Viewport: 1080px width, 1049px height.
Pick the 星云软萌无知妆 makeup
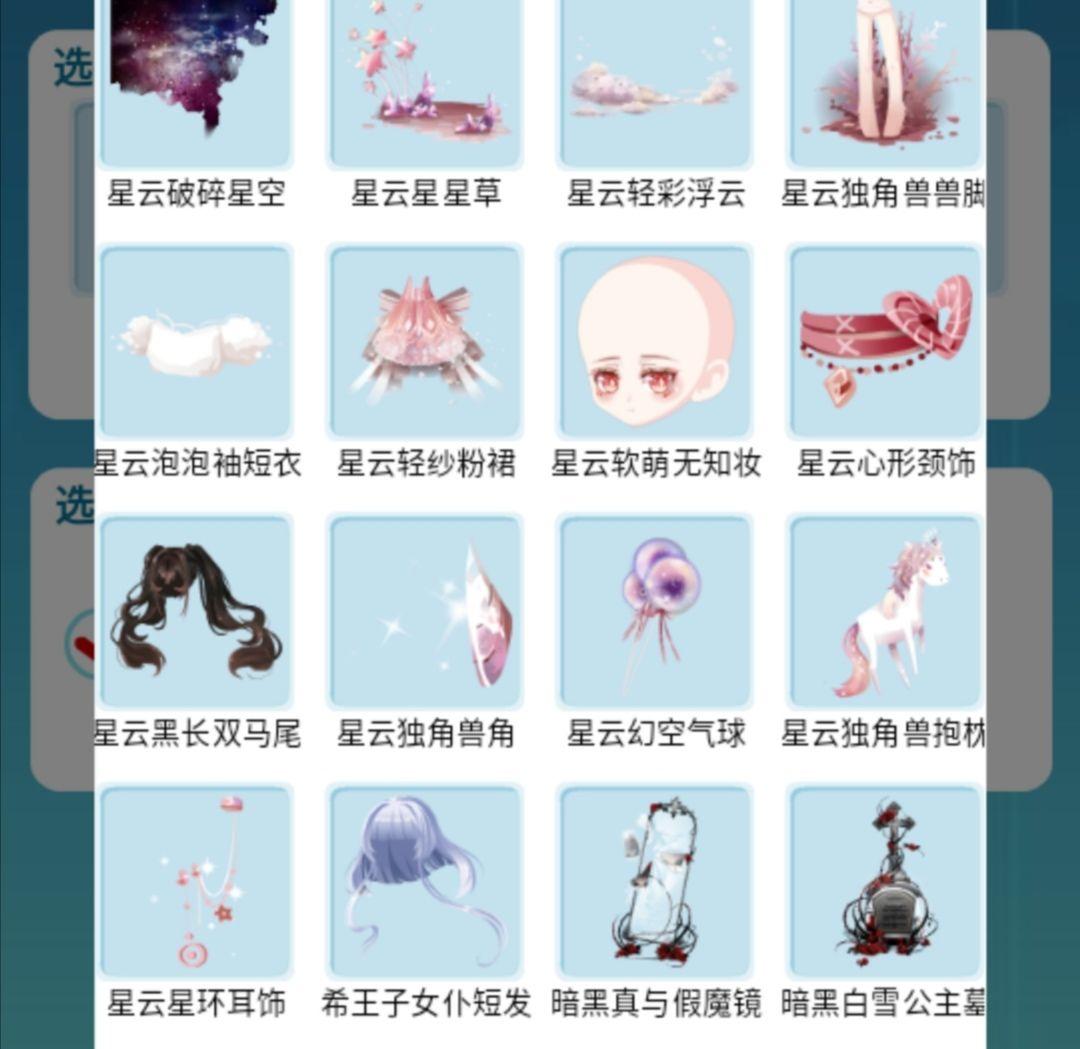pyautogui.click(x=655, y=342)
